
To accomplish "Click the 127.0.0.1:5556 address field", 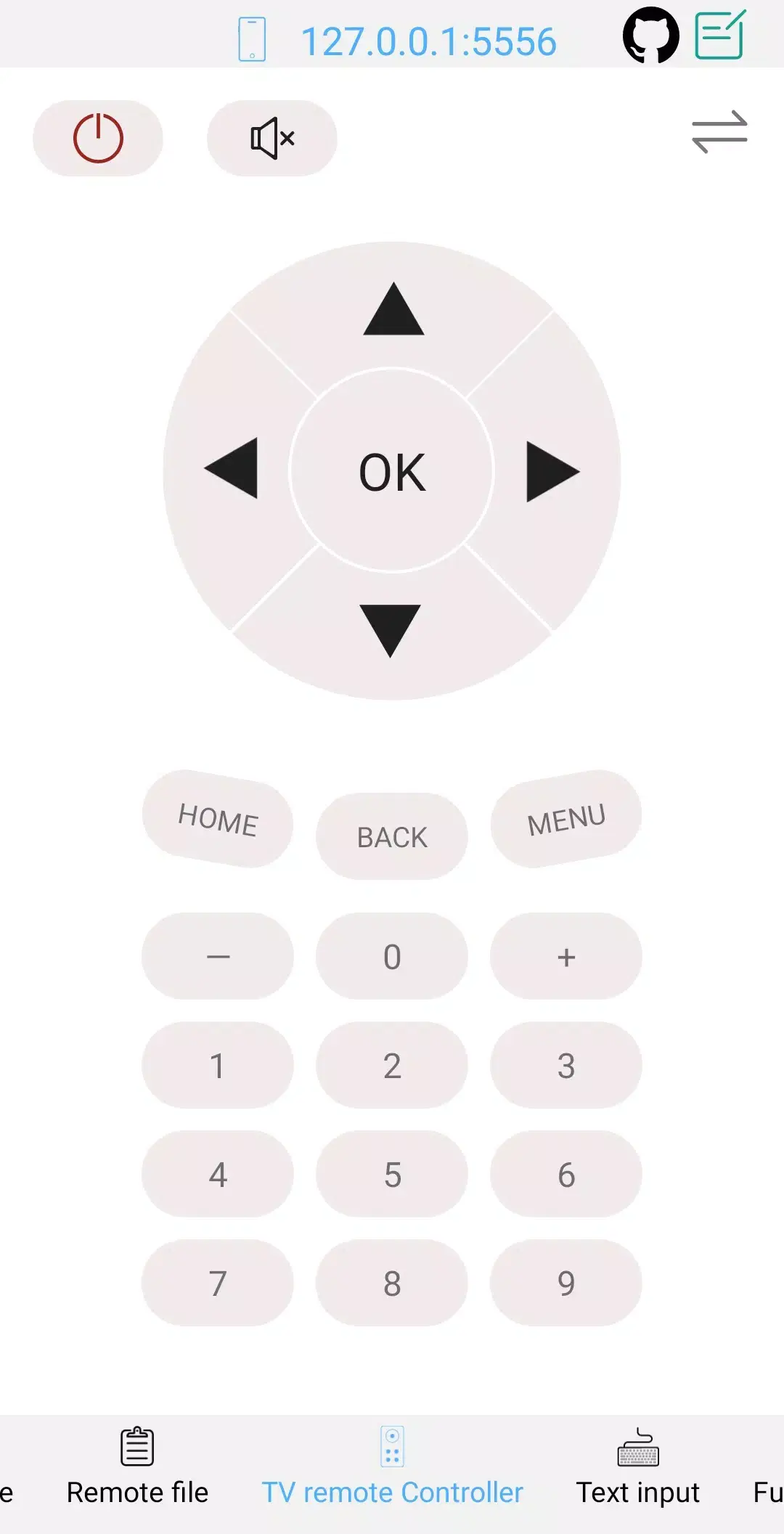I will pyautogui.click(x=428, y=40).
